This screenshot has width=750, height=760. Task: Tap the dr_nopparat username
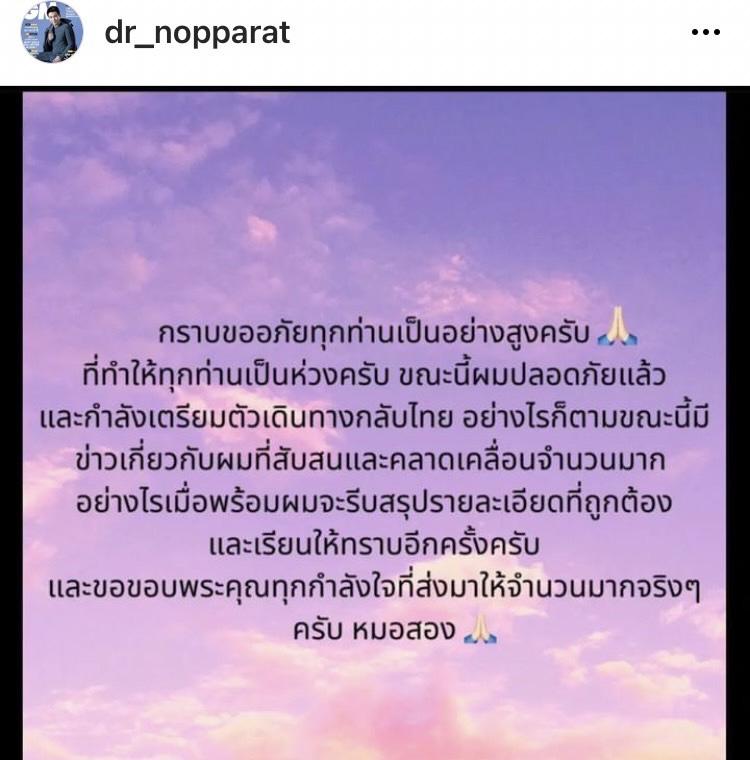click(x=197, y=32)
